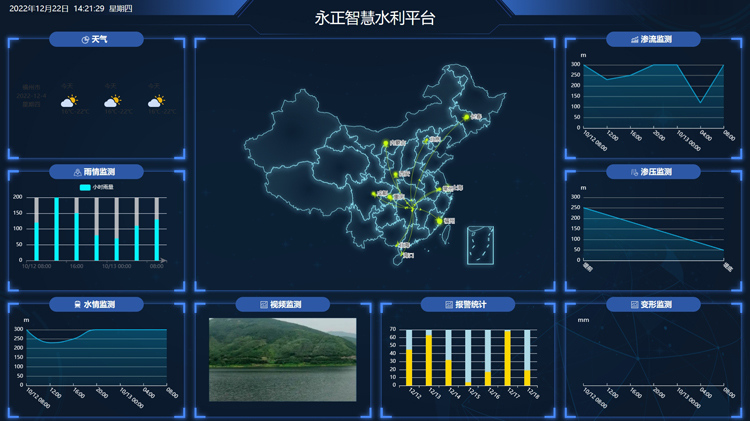
Task: Open the 视频监测 reservoir video feed
Action: tap(282, 359)
